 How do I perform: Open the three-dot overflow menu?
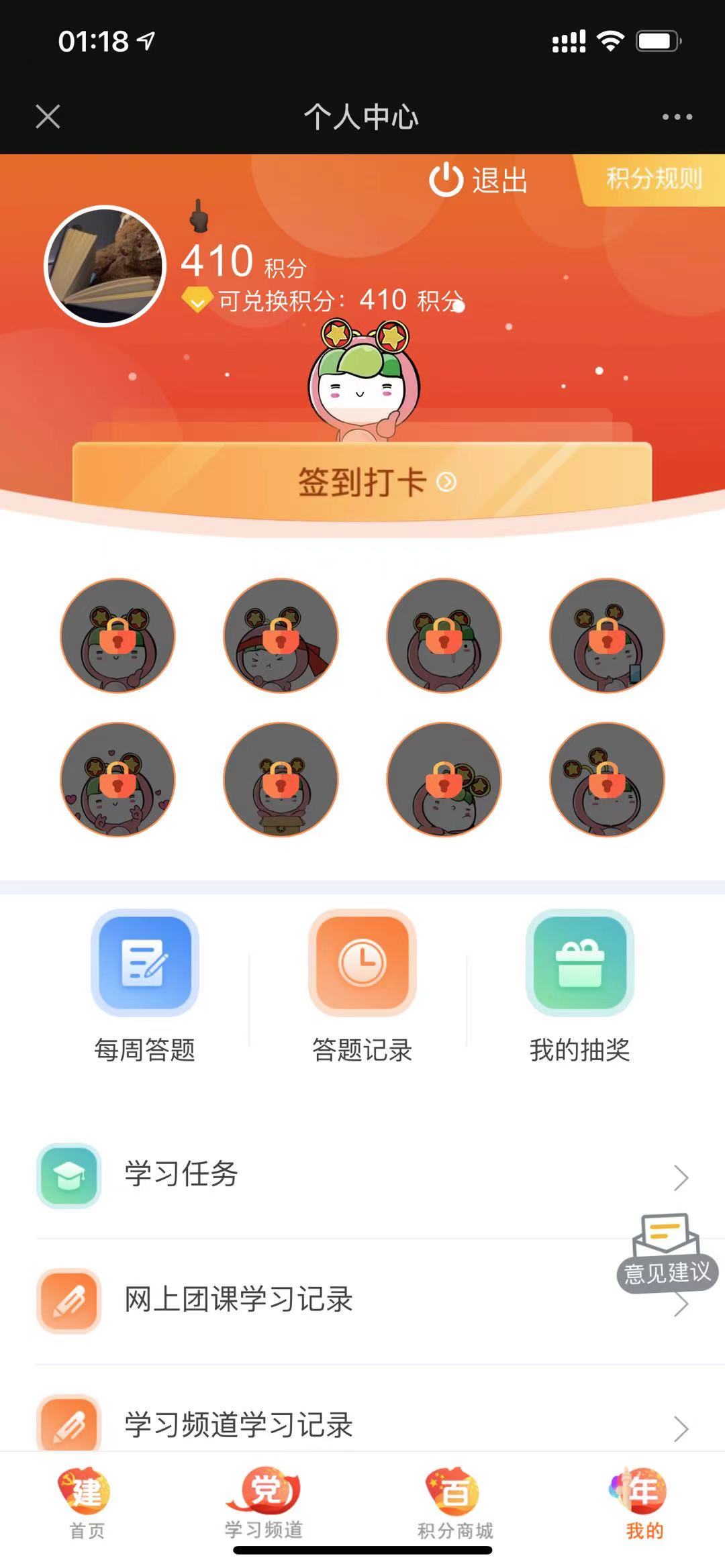tap(677, 117)
